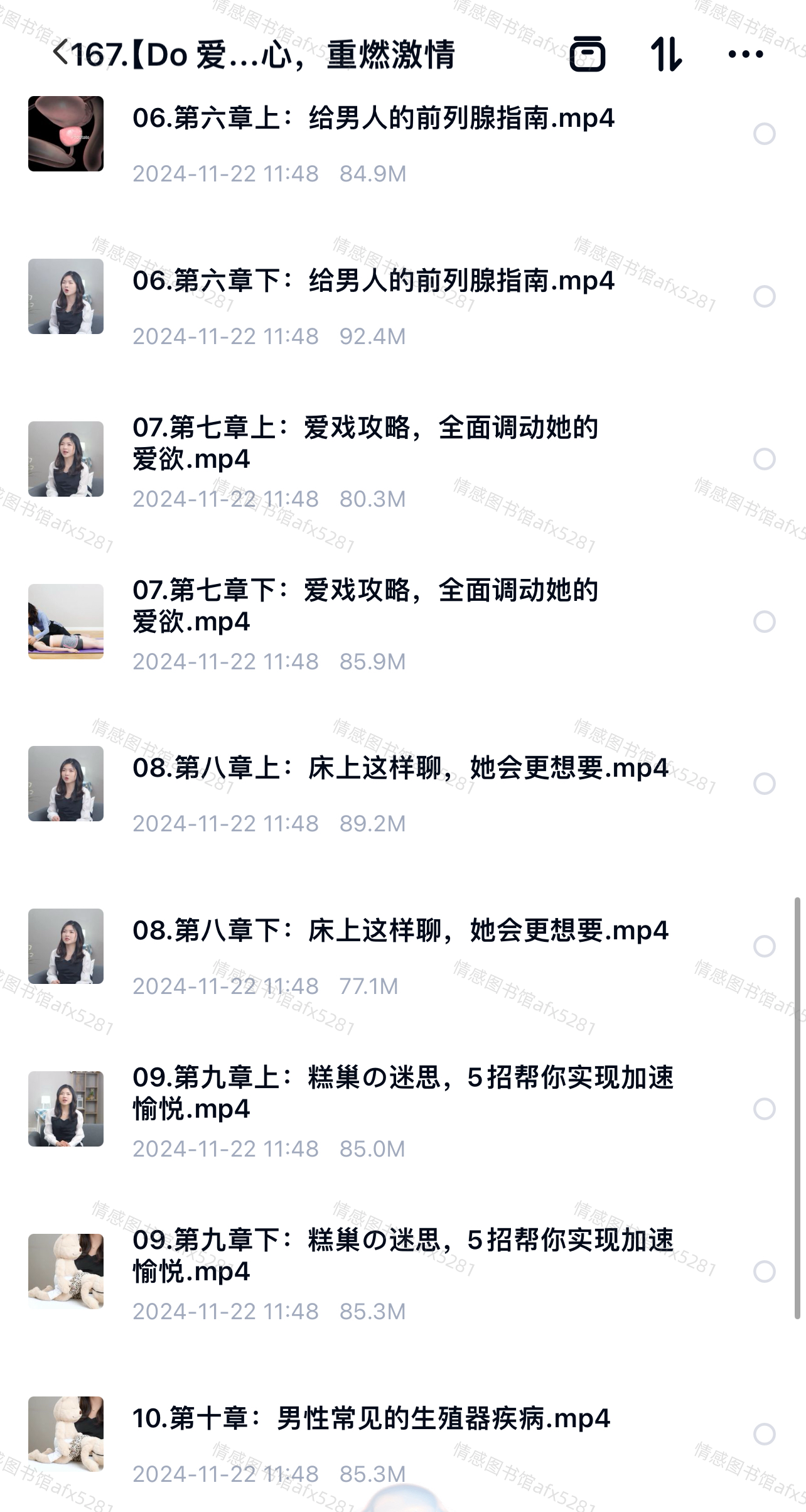Image resolution: width=806 pixels, height=1512 pixels.
Task: Tap the sort order arrows icon
Action: [x=666, y=54]
